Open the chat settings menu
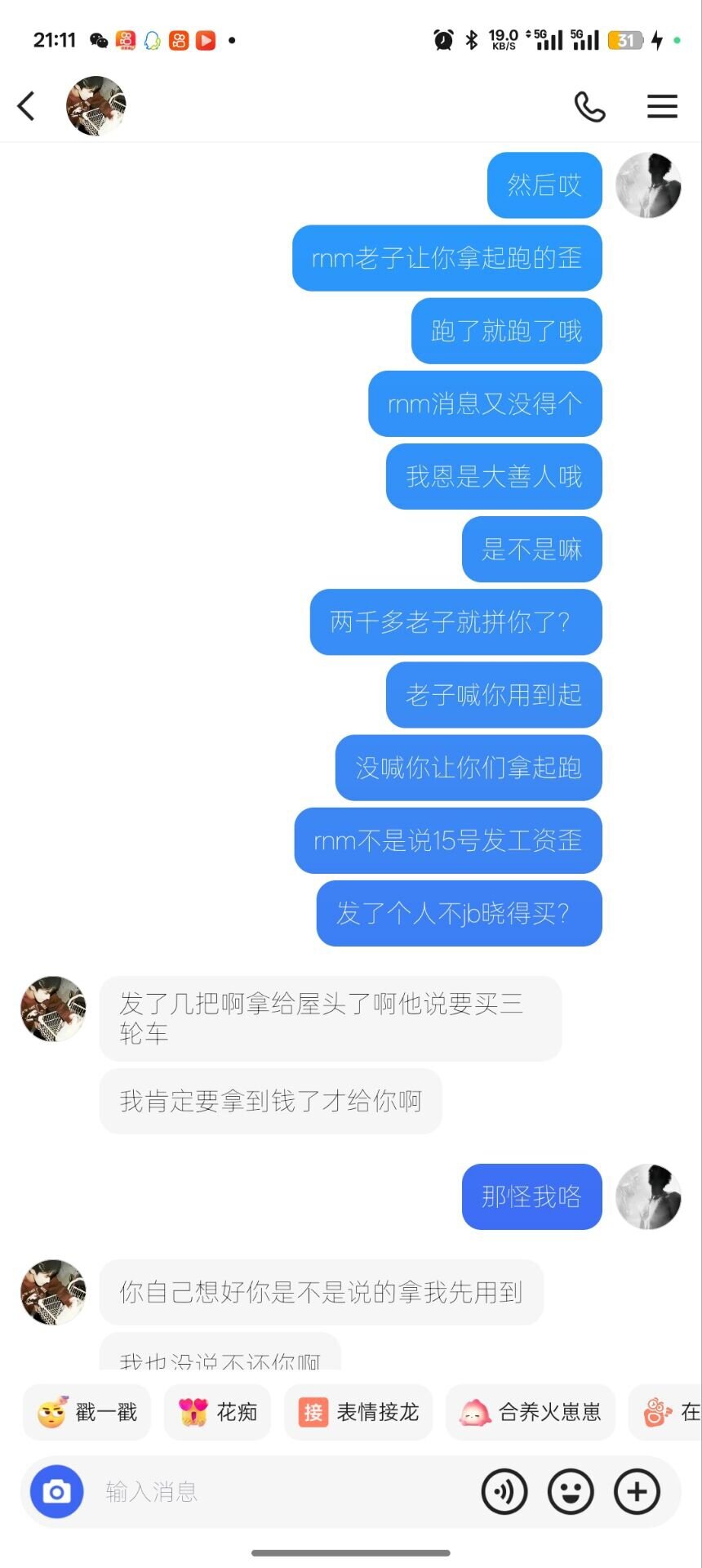This screenshot has width=702, height=1568. click(662, 106)
